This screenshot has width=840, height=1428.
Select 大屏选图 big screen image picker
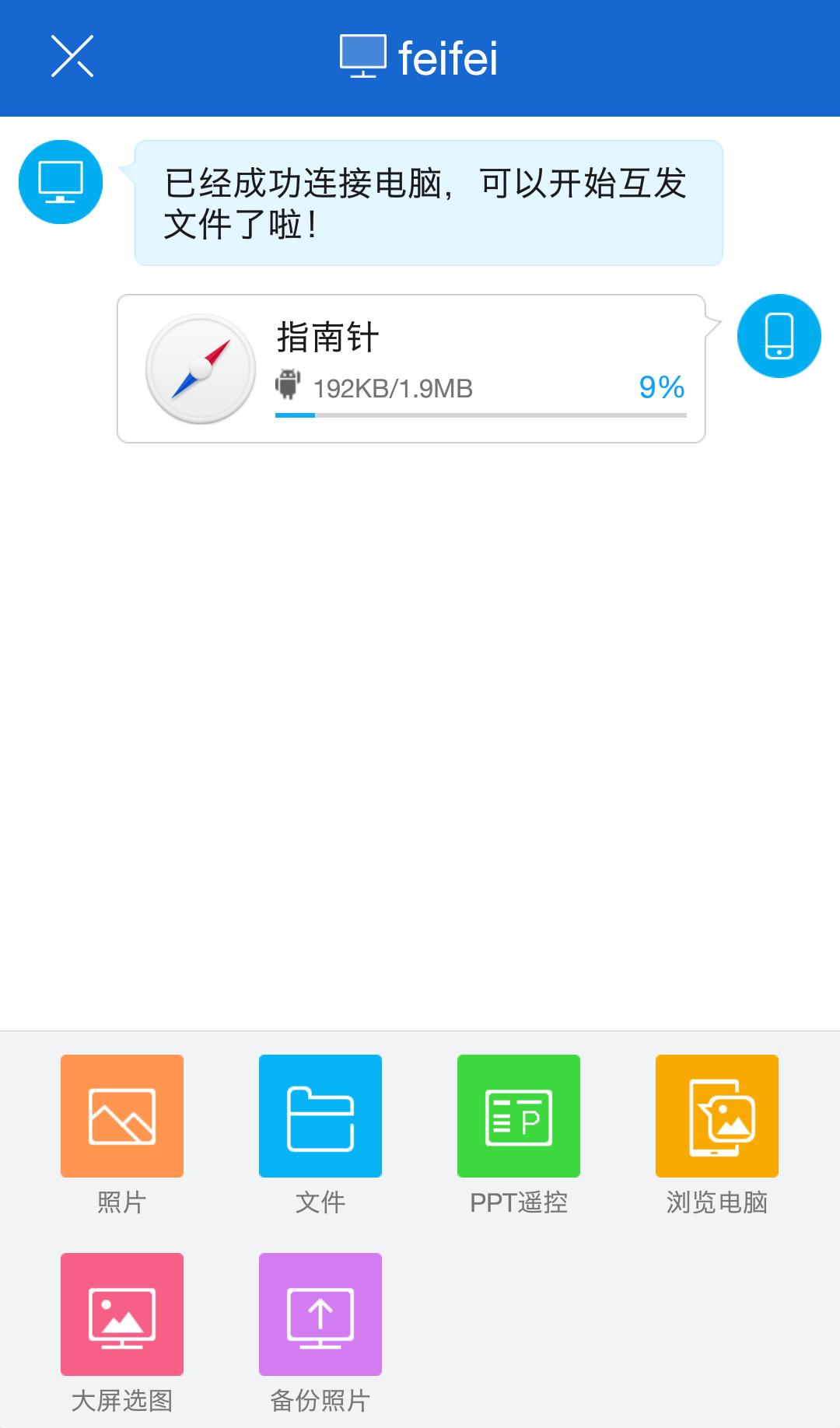(x=121, y=1314)
